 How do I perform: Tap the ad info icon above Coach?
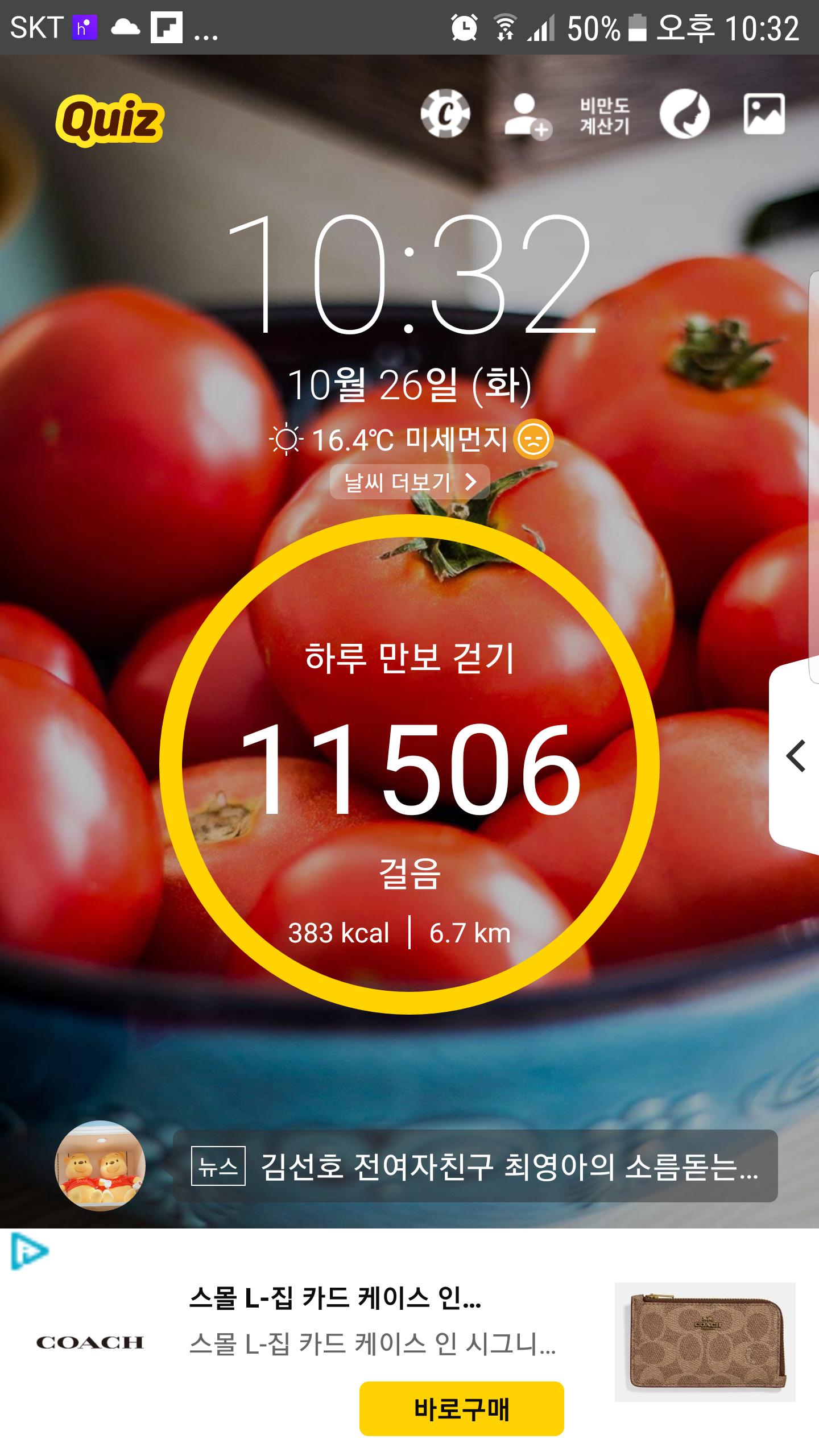tap(30, 1252)
